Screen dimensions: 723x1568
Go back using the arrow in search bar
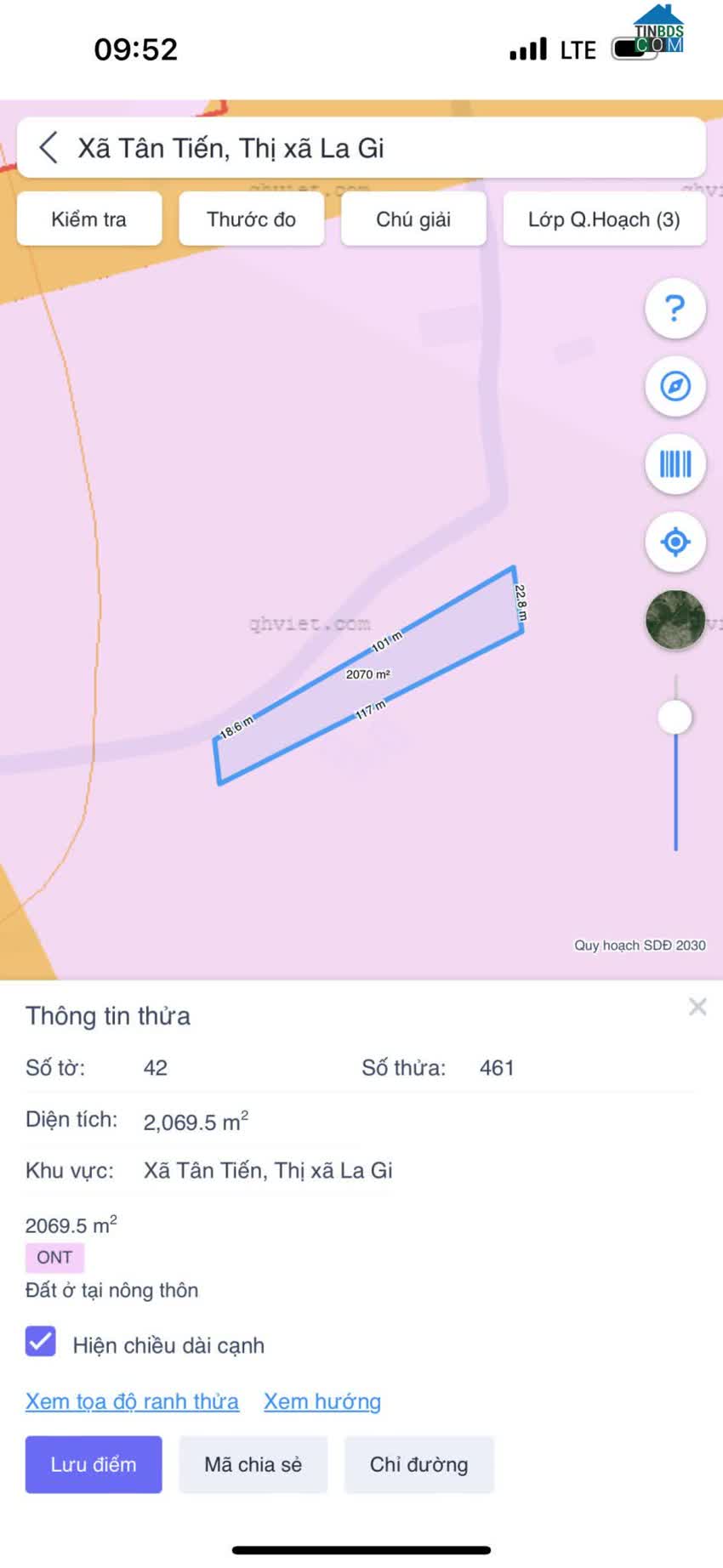[x=48, y=147]
